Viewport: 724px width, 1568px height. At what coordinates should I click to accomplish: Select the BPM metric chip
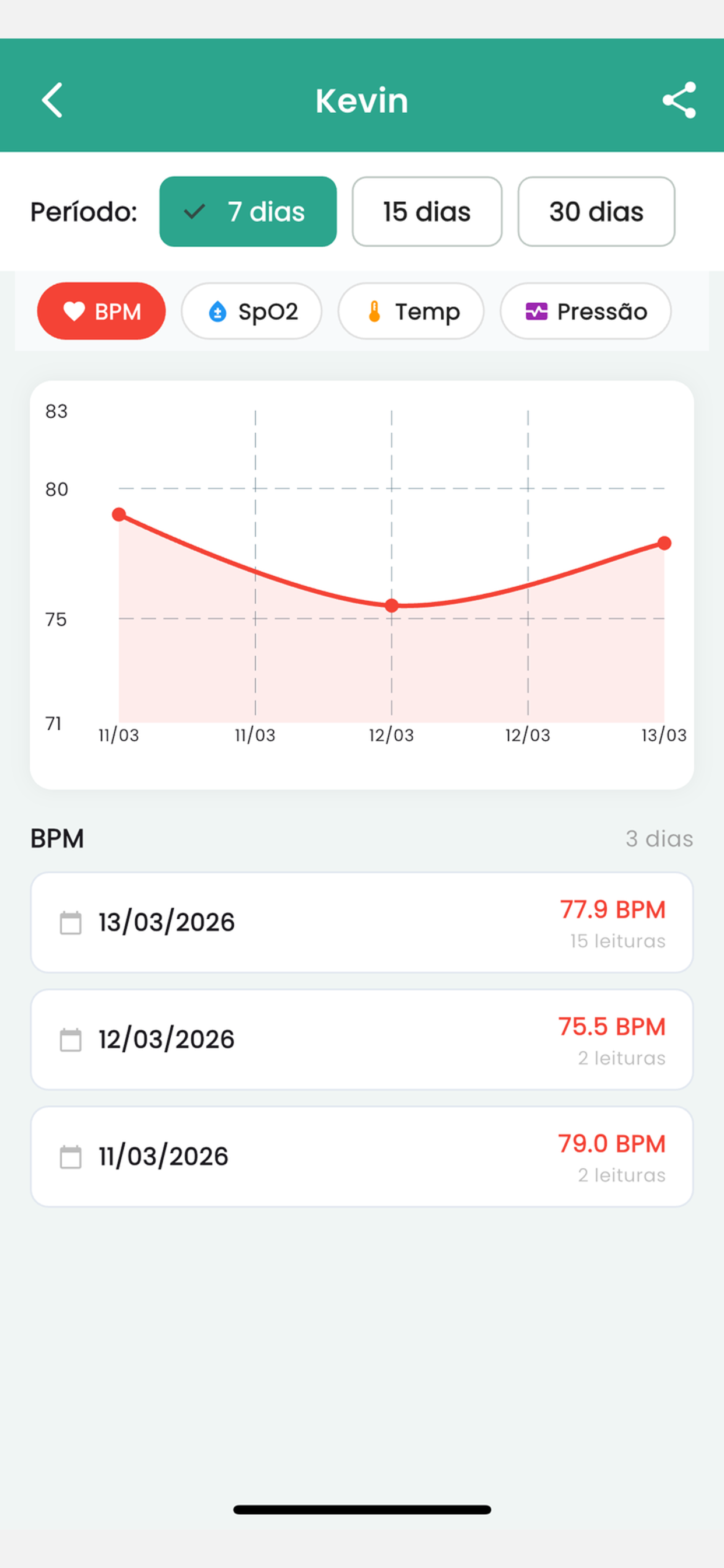tap(101, 311)
